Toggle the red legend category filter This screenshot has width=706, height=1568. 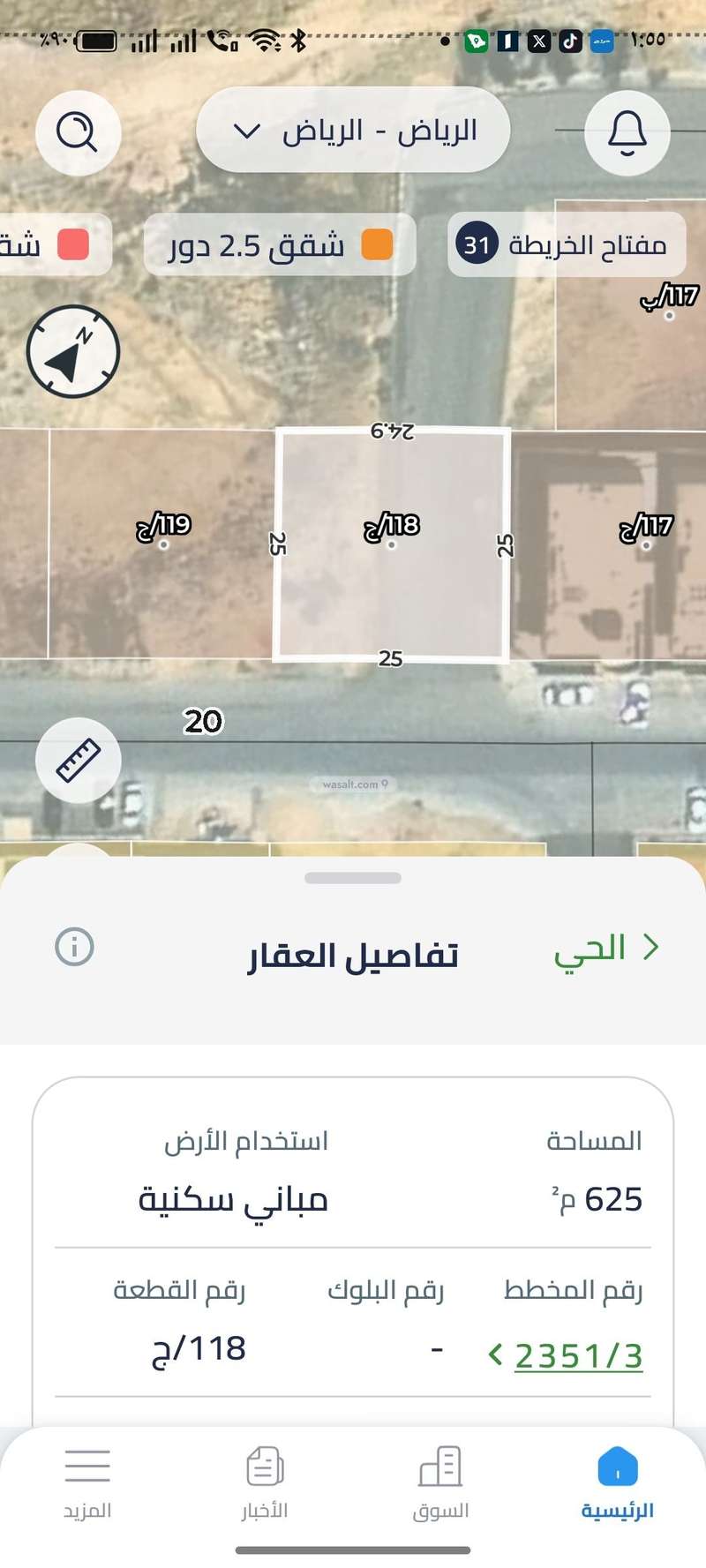coord(55,245)
